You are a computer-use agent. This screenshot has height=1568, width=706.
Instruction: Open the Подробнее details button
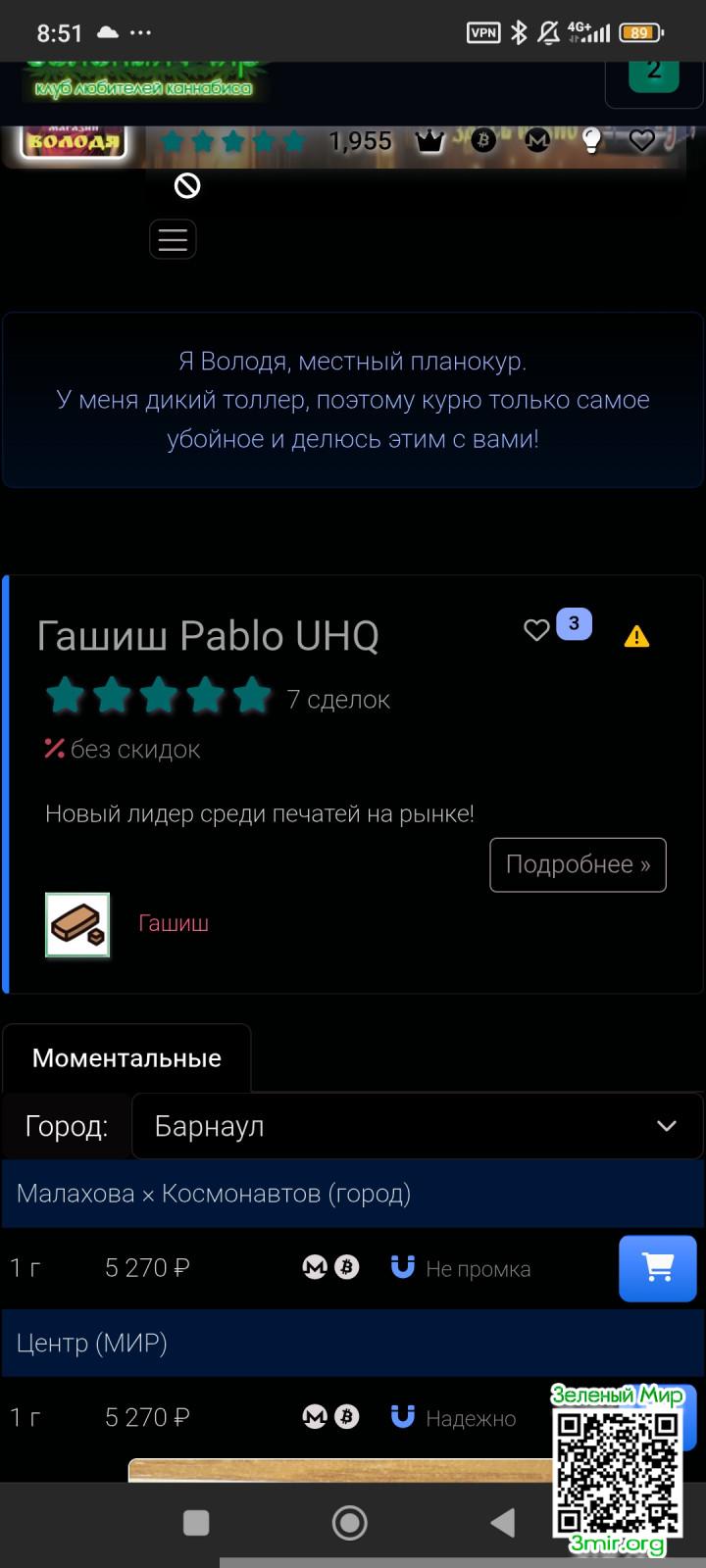[x=578, y=864]
